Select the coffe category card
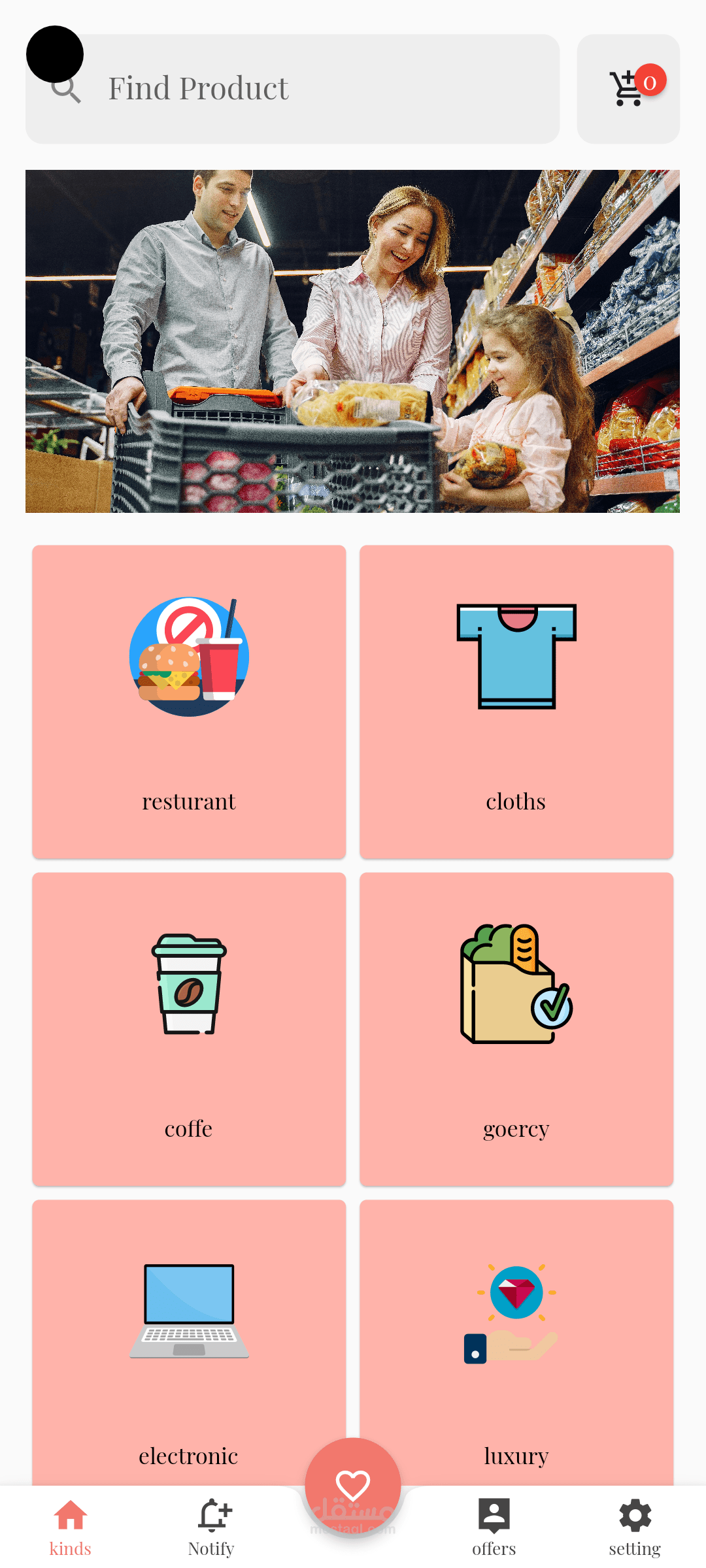Image resolution: width=706 pixels, height=1568 pixels. coord(189,1029)
